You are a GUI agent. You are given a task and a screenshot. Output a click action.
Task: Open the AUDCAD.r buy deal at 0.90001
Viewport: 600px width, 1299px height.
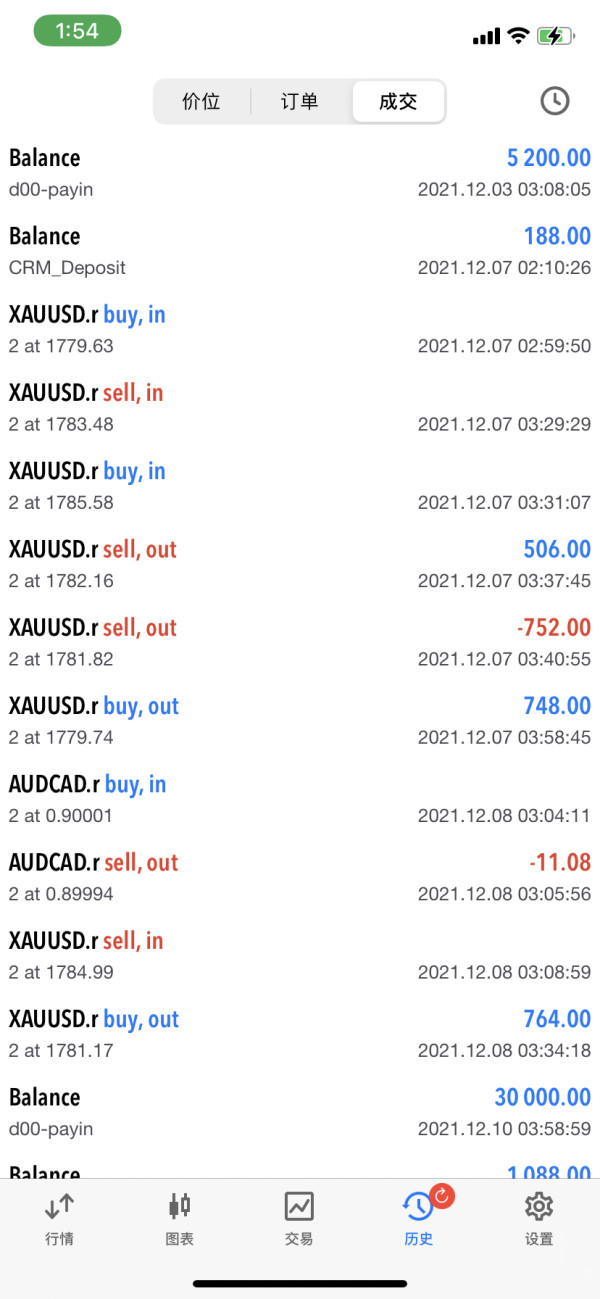pos(300,799)
